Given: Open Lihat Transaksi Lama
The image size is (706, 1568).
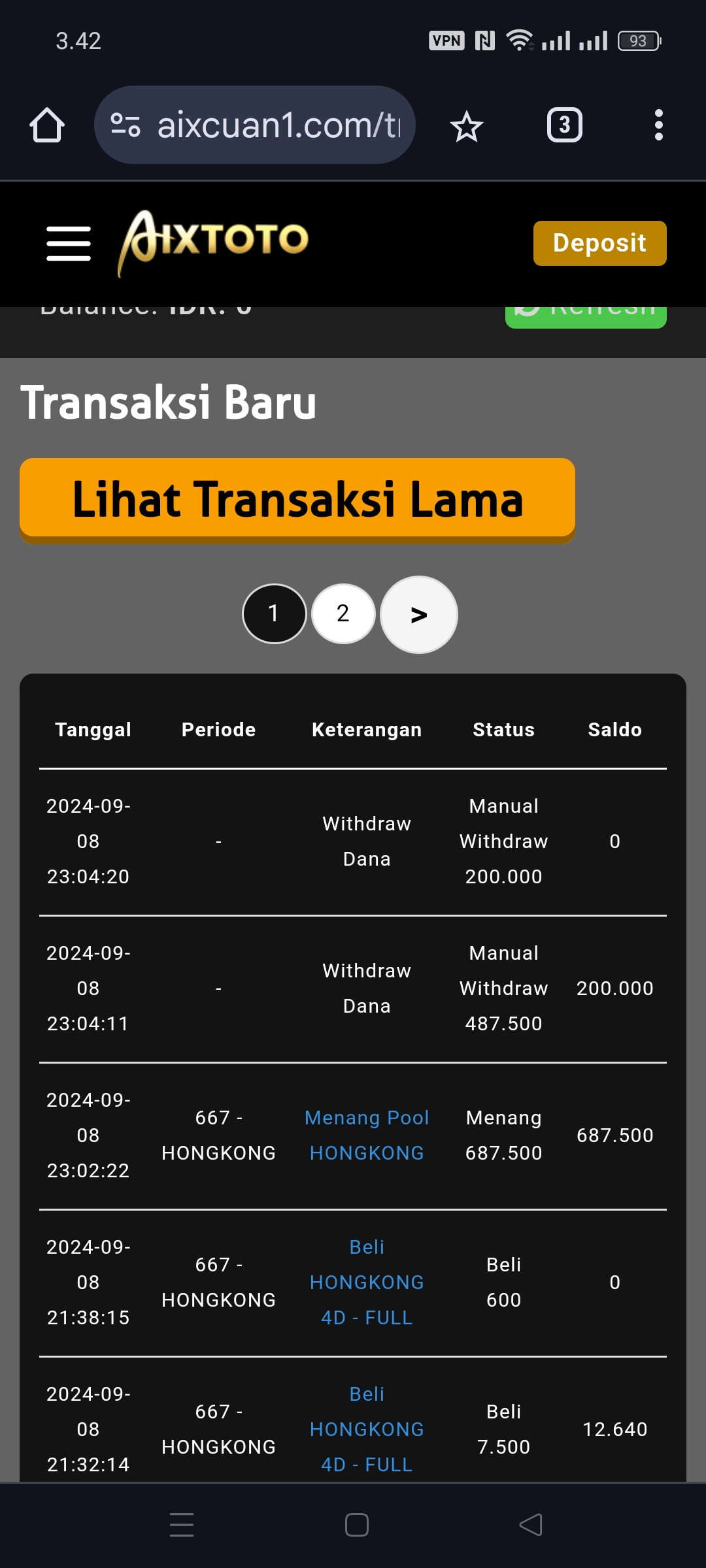Looking at the screenshot, I should (297, 499).
